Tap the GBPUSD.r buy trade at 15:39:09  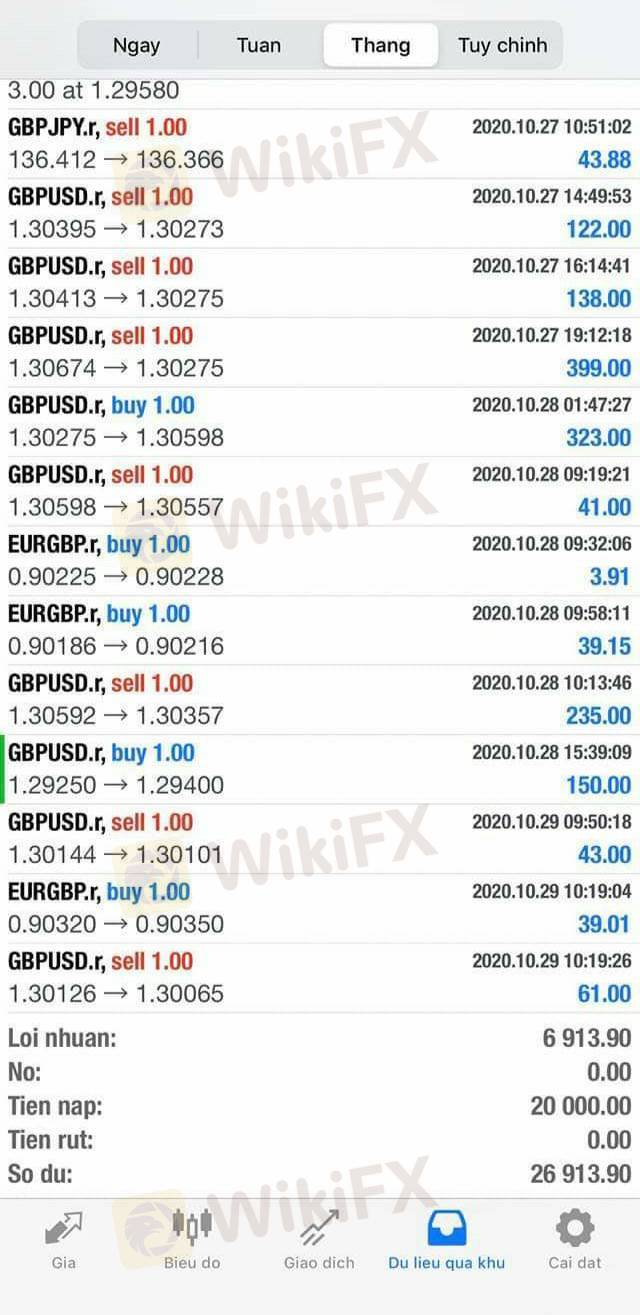[x=320, y=769]
